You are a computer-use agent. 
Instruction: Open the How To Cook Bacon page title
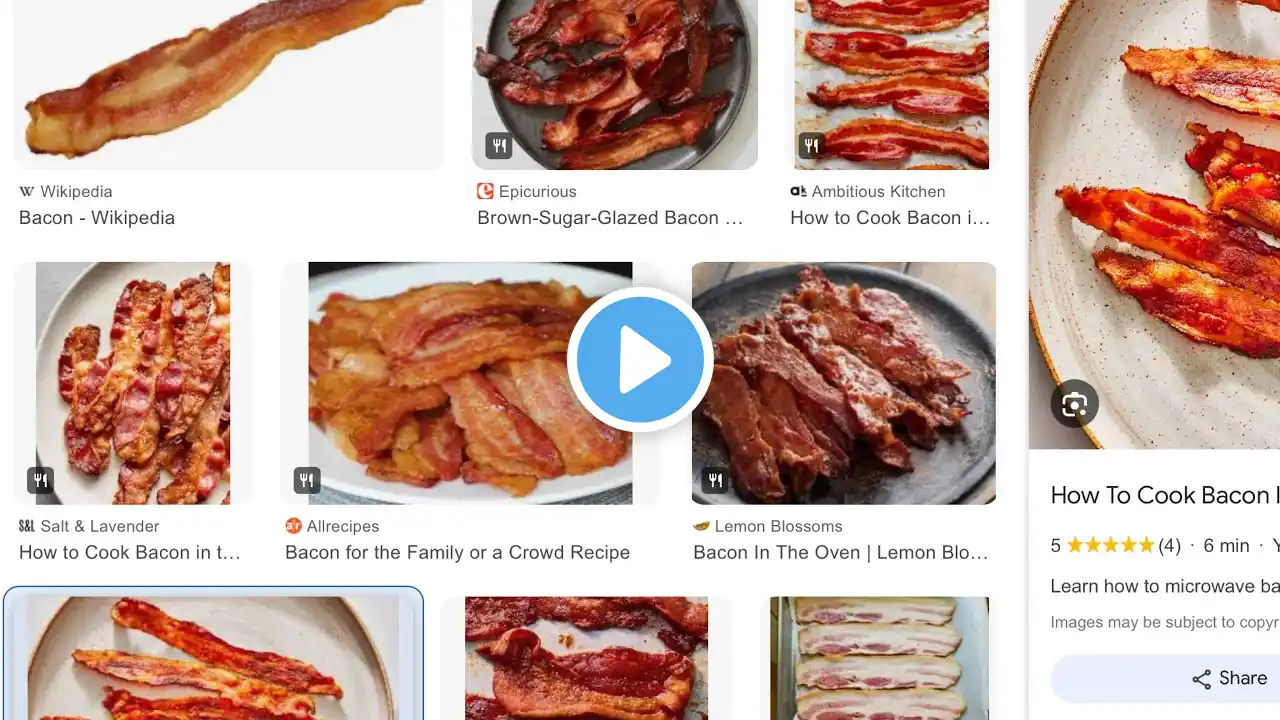point(1160,495)
